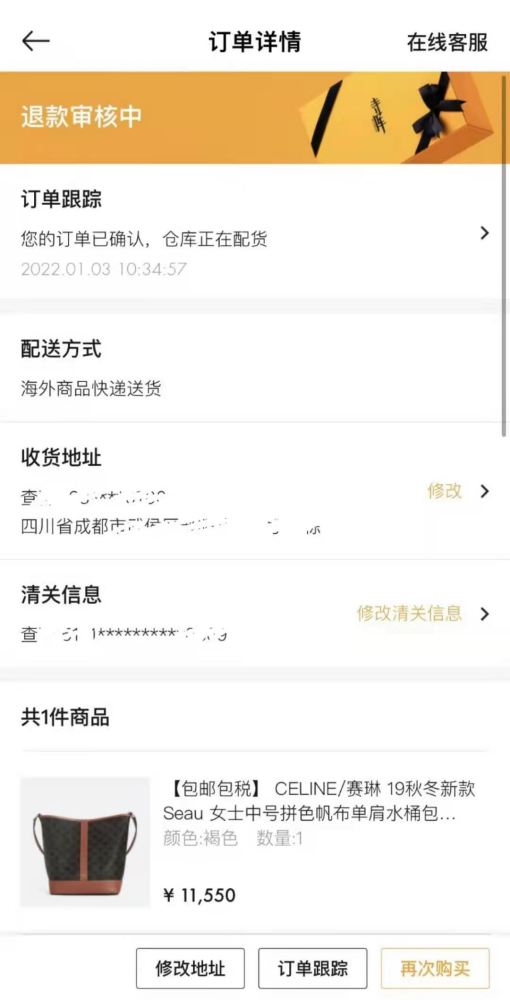Open the CELINE bucket bag product
The width and height of the screenshot is (510, 1000).
click(x=255, y=842)
